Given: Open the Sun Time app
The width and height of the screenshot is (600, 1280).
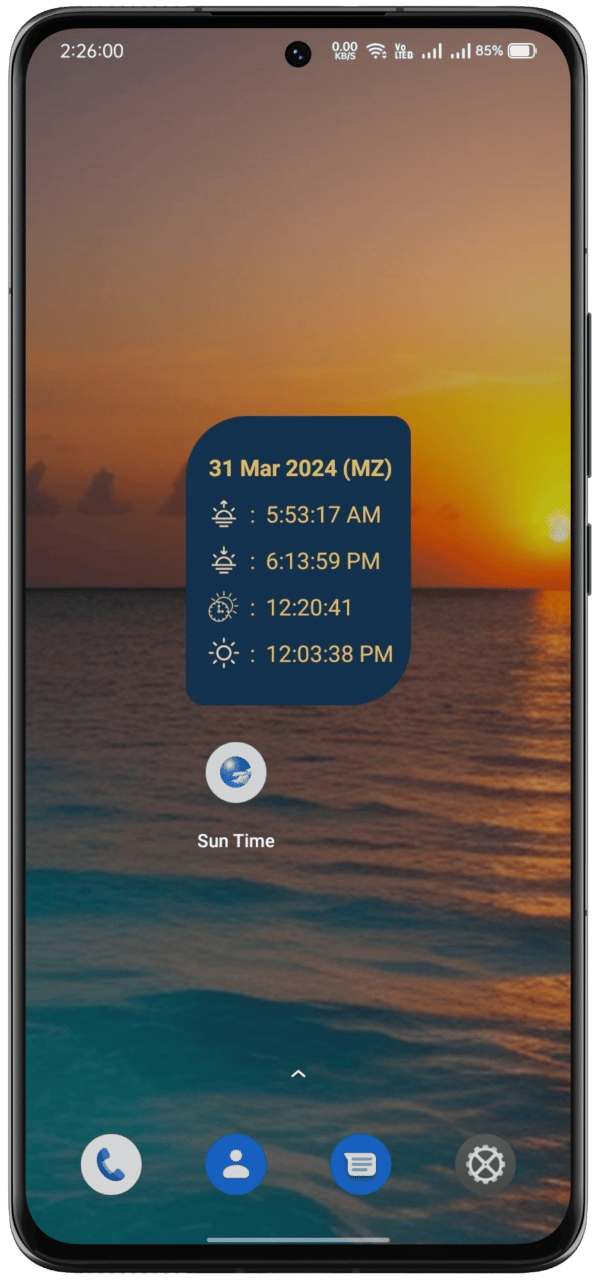Looking at the screenshot, I should tap(236, 773).
